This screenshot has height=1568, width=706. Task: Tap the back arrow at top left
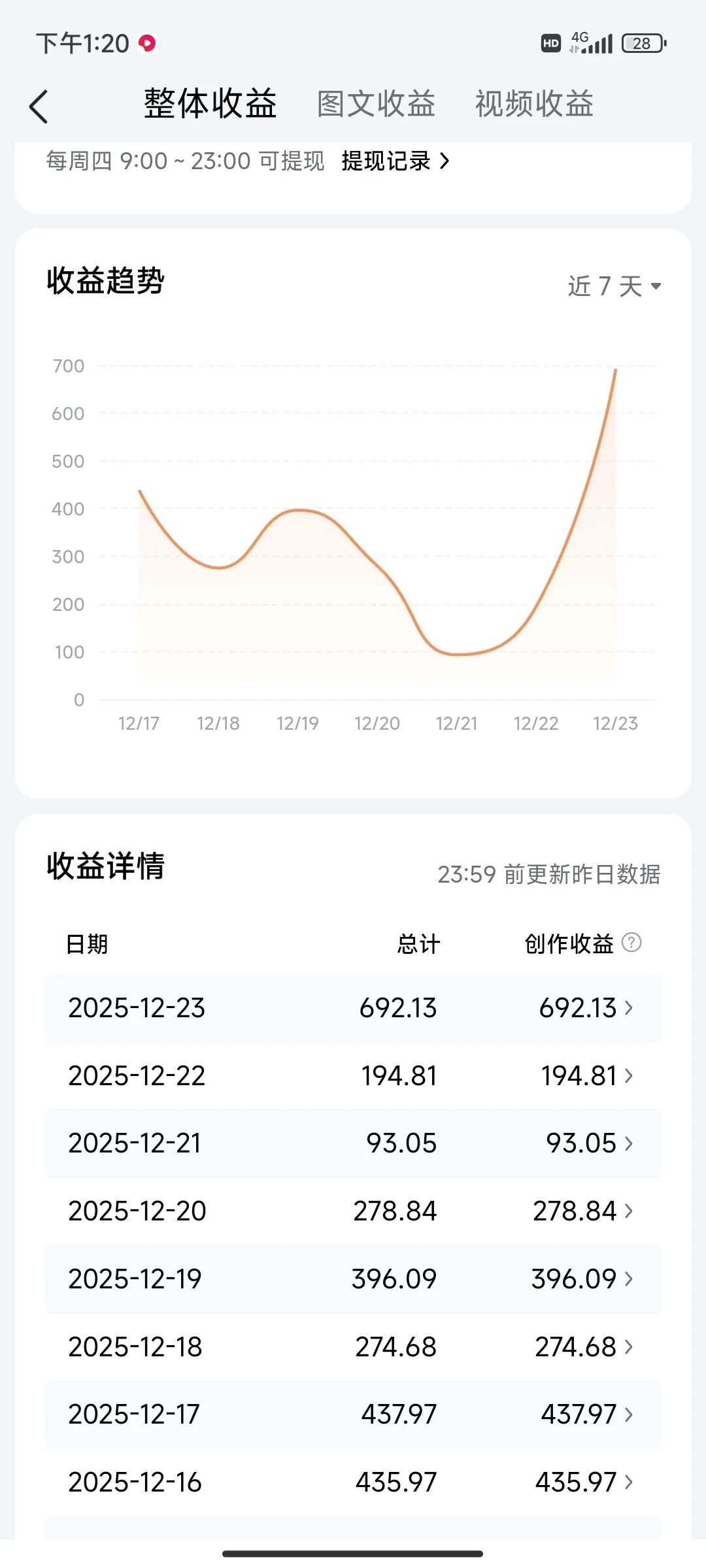pos(39,105)
